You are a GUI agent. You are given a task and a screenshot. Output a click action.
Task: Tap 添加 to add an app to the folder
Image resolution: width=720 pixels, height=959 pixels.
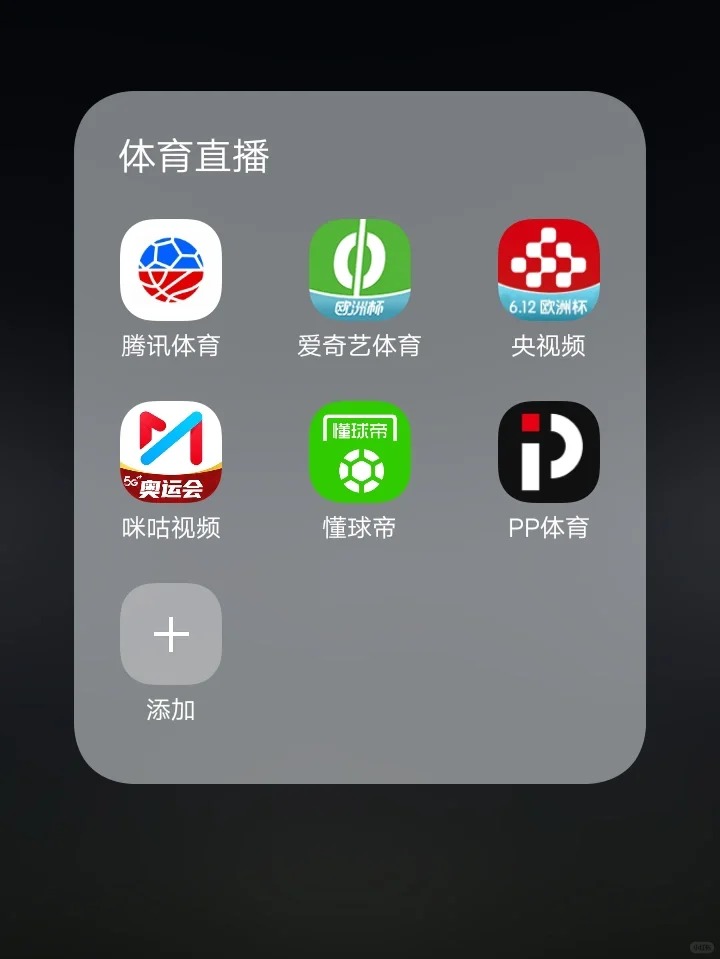(170, 634)
